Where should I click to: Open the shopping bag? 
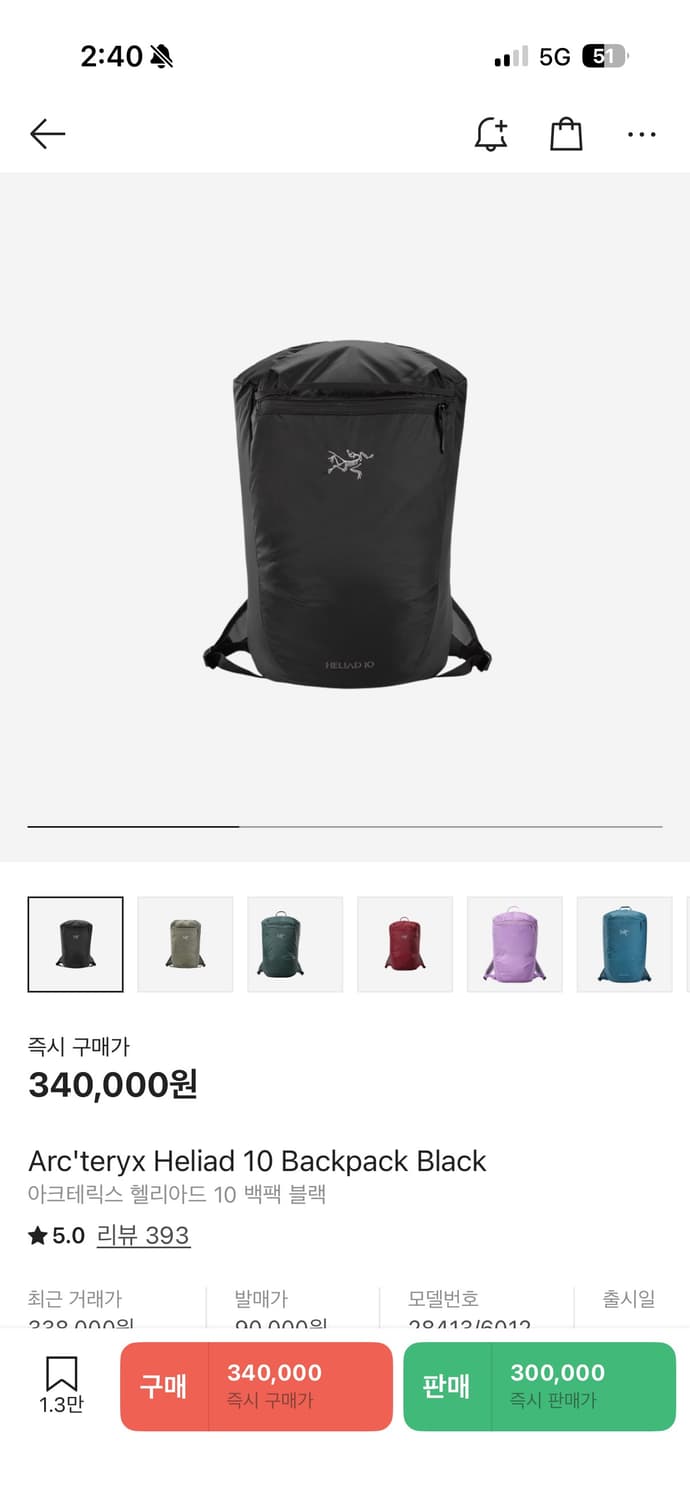coord(566,134)
